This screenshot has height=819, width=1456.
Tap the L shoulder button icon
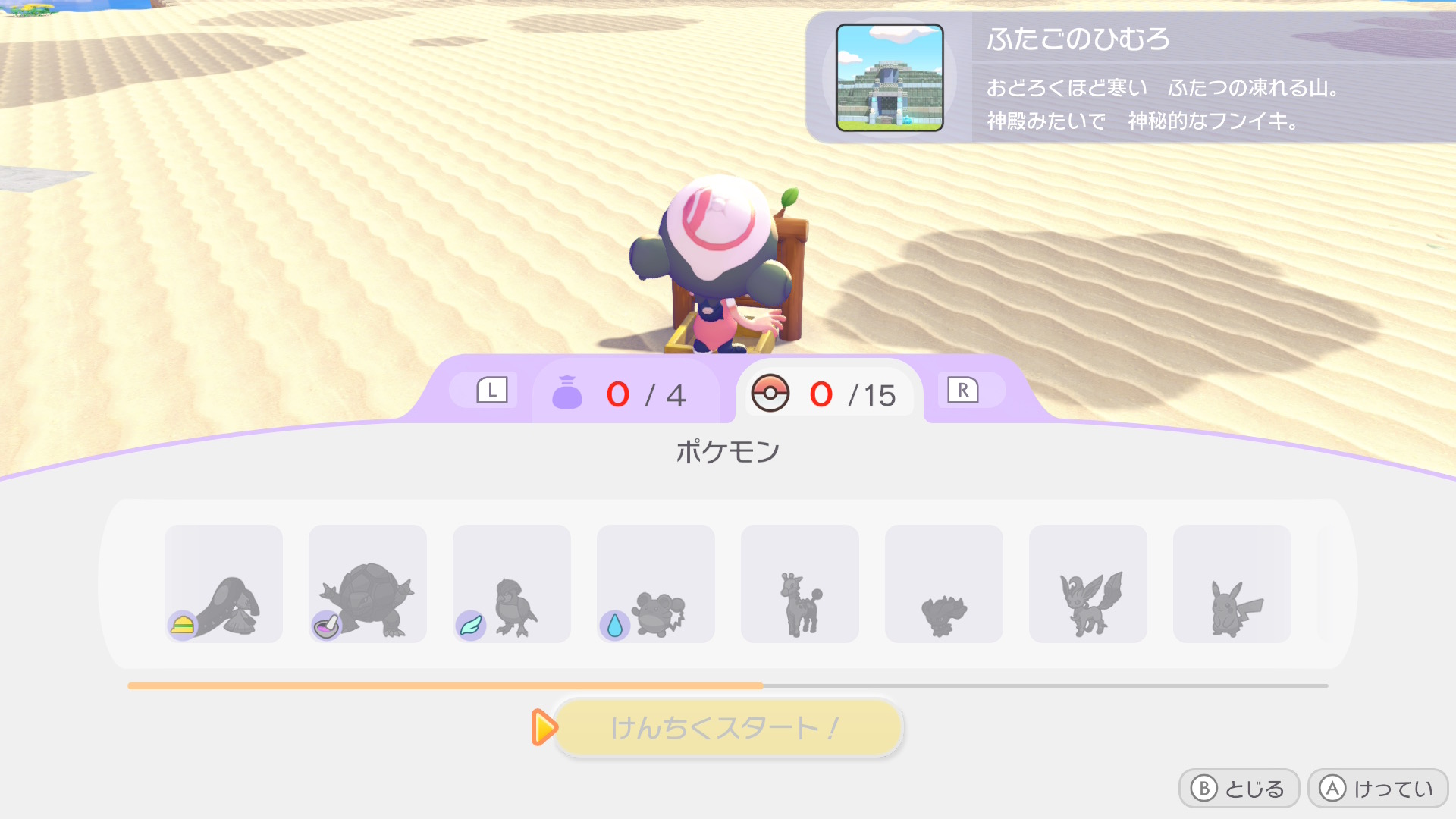491,391
